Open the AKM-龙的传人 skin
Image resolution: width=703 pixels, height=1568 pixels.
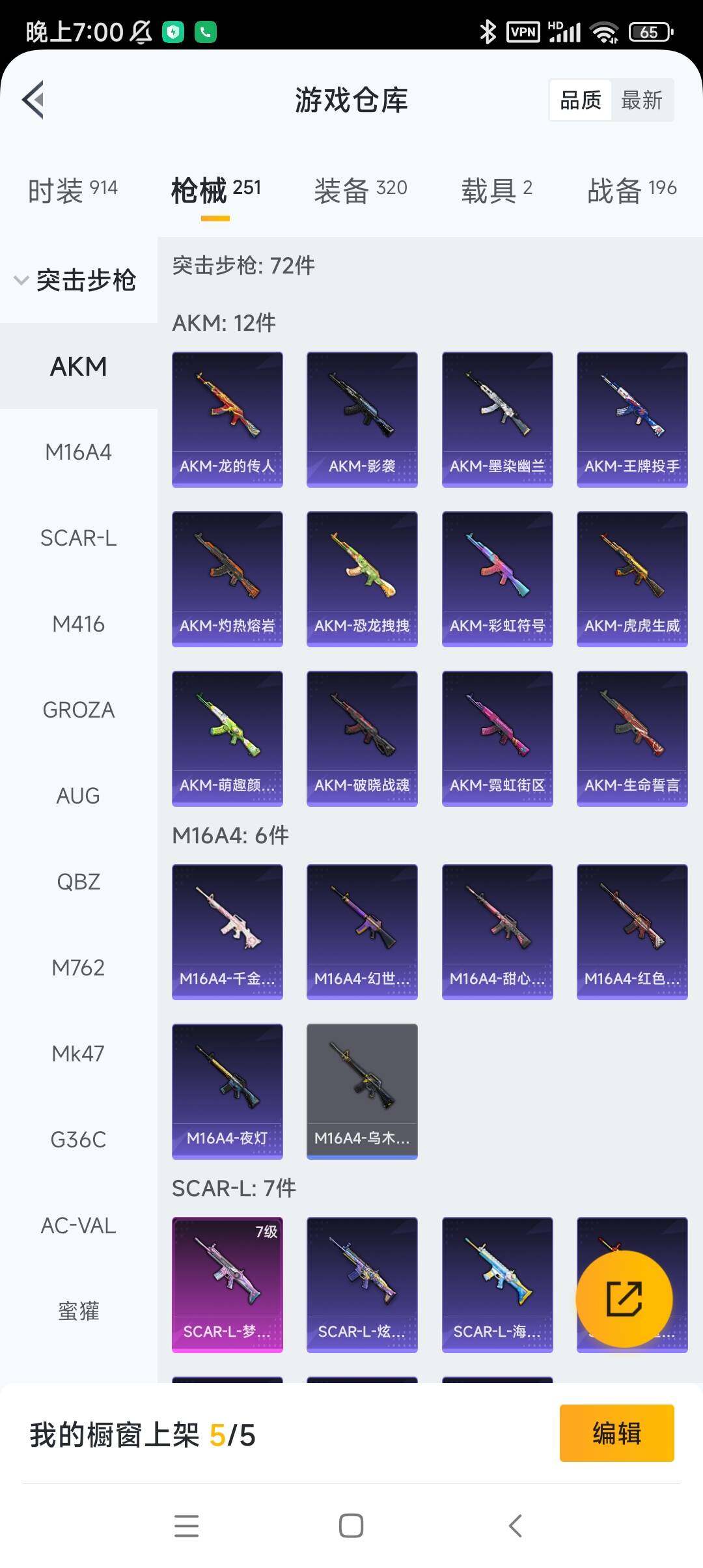click(227, 419)
